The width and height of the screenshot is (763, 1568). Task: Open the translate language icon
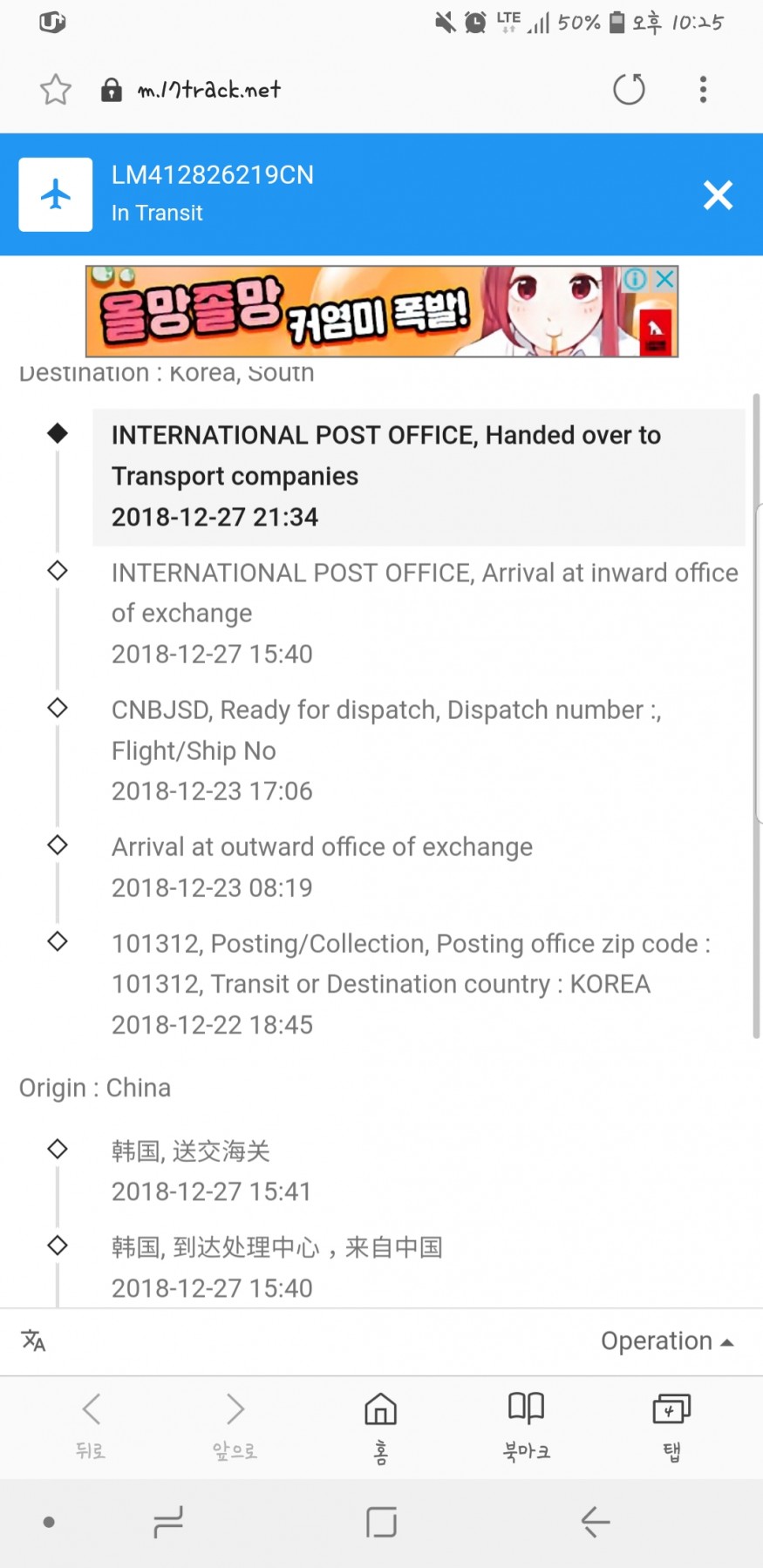(x=34, y=1341)
